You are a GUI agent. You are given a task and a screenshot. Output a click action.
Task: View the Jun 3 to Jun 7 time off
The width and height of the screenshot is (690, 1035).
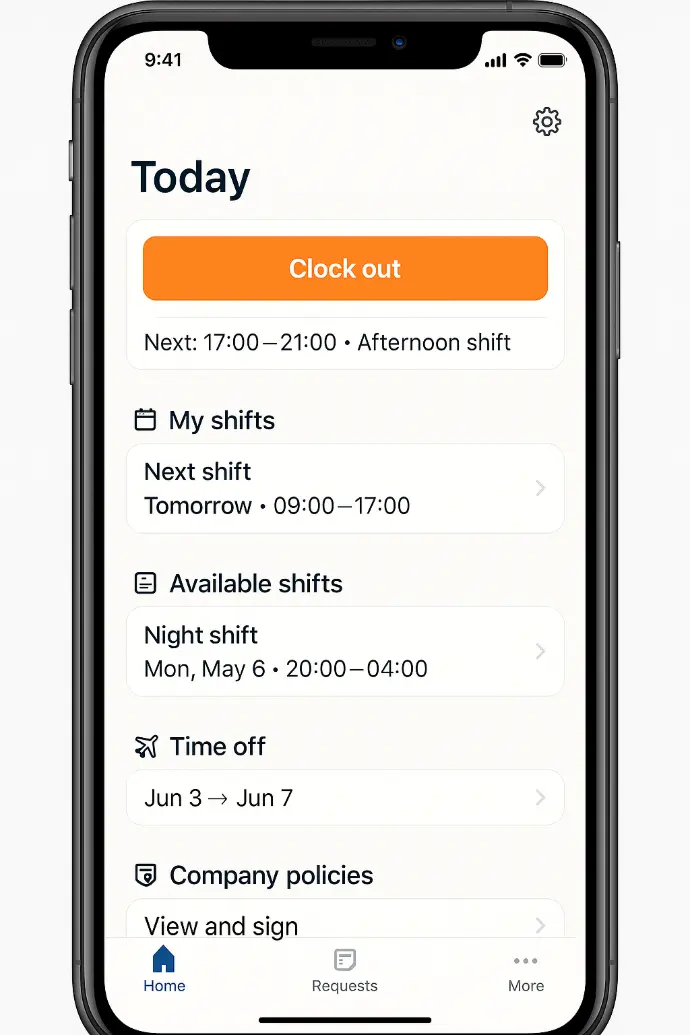tap(345, 798)
